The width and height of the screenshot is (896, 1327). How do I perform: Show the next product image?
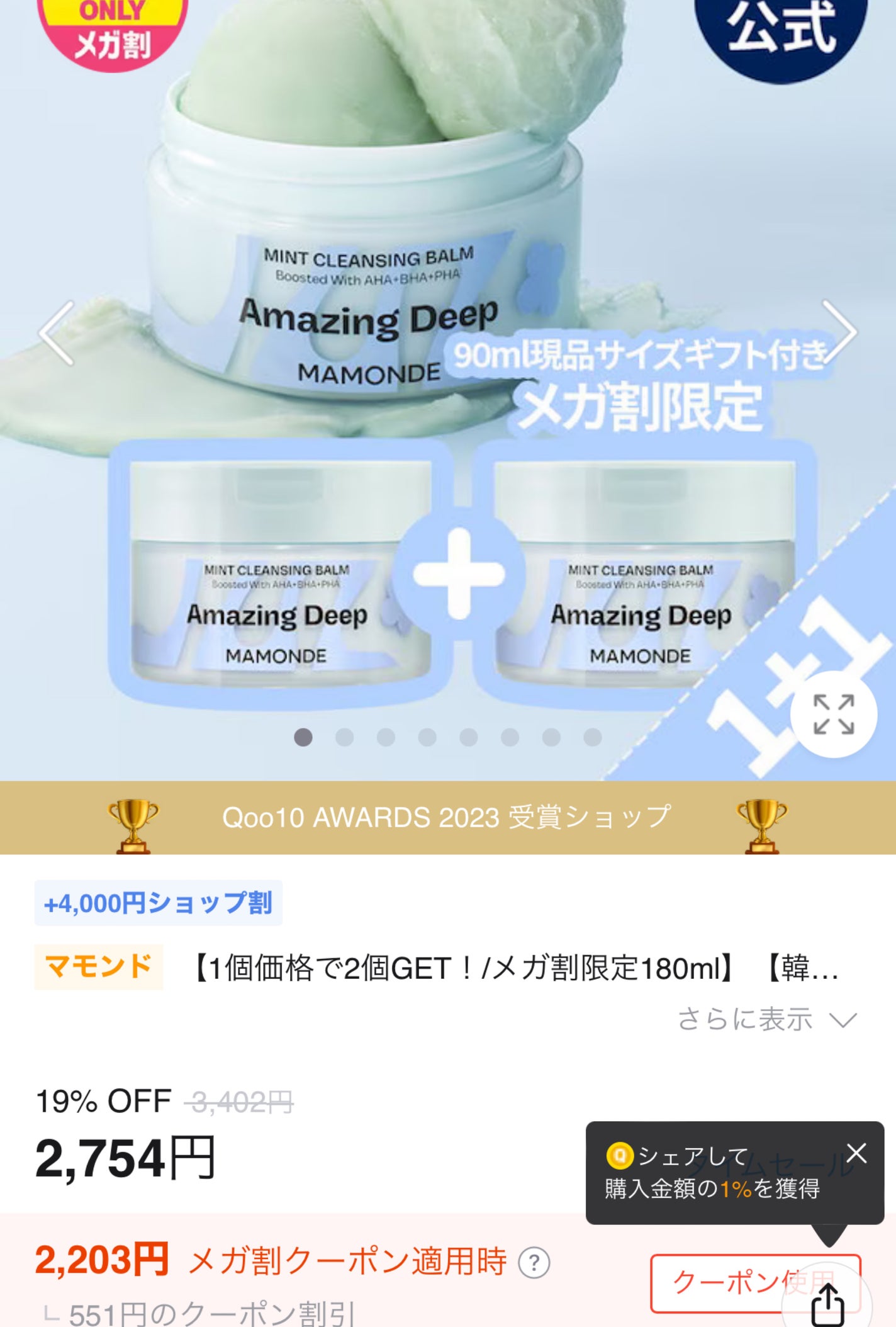[x=839, y=332]
